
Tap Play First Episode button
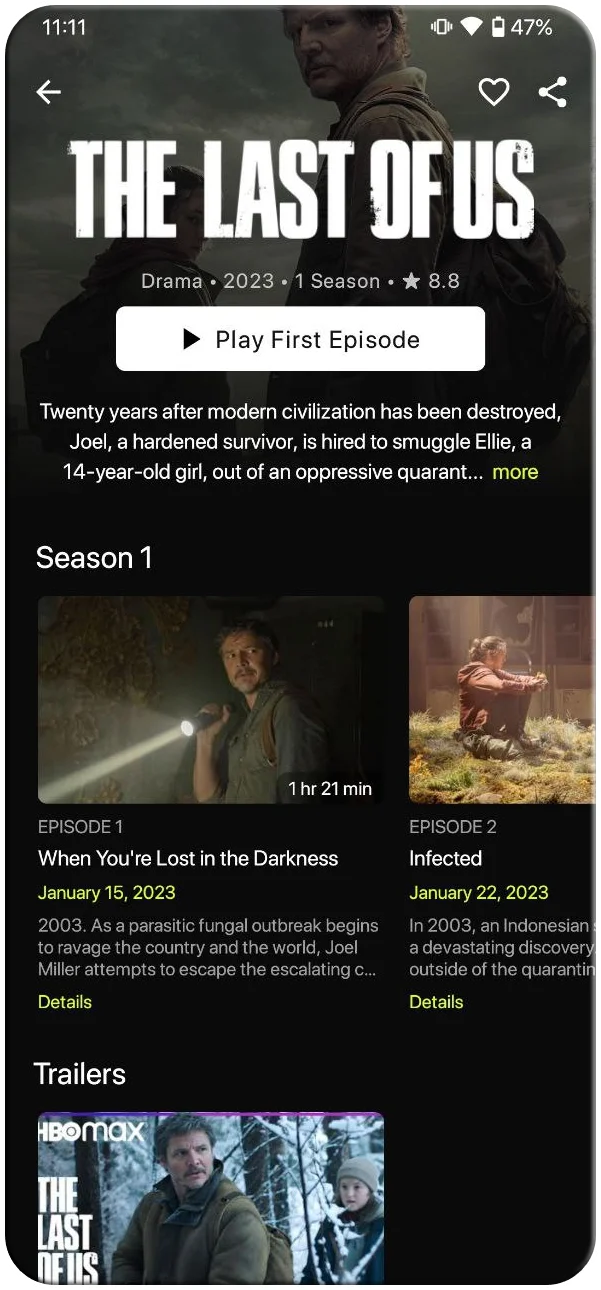click(300, 339)
